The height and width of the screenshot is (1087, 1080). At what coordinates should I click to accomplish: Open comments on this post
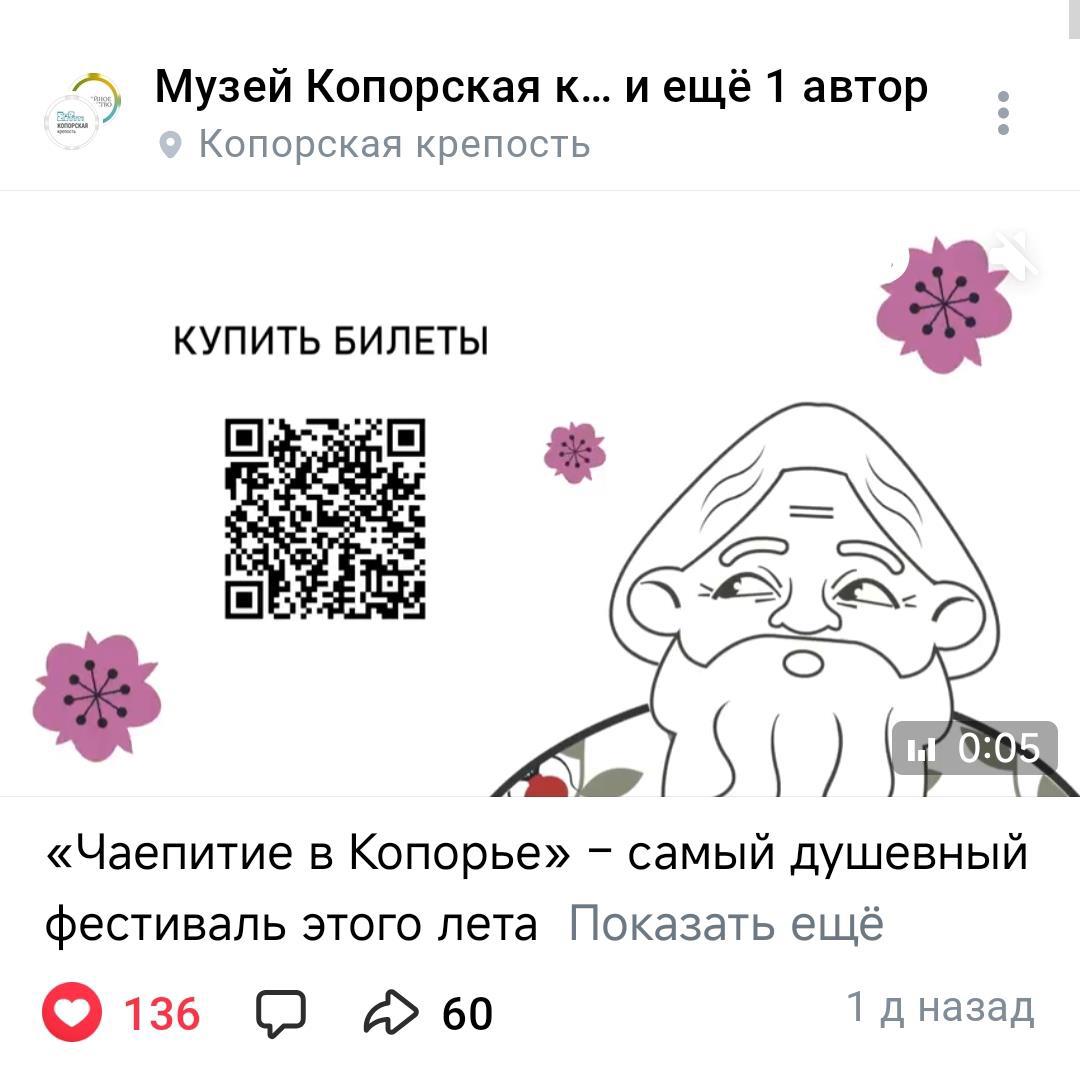[281, 1013]
